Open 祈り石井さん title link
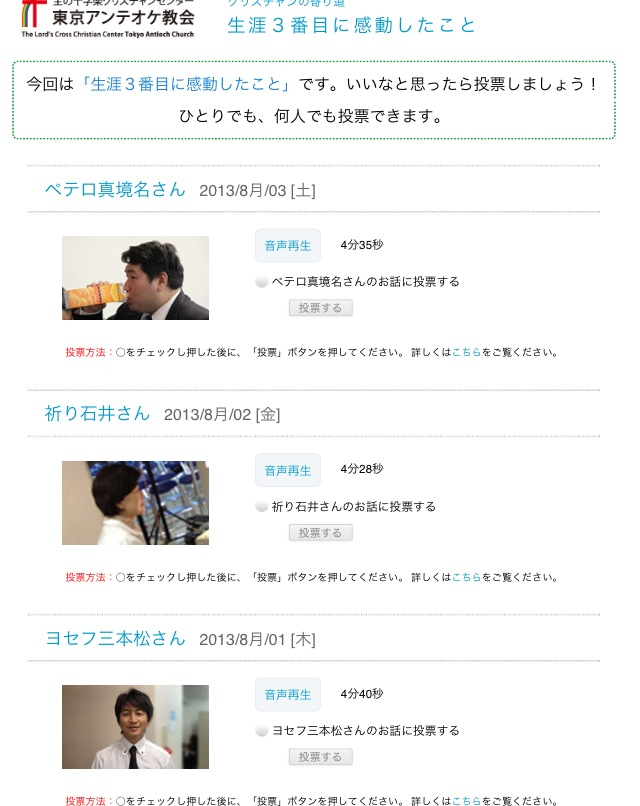 (x=97, y=413)
